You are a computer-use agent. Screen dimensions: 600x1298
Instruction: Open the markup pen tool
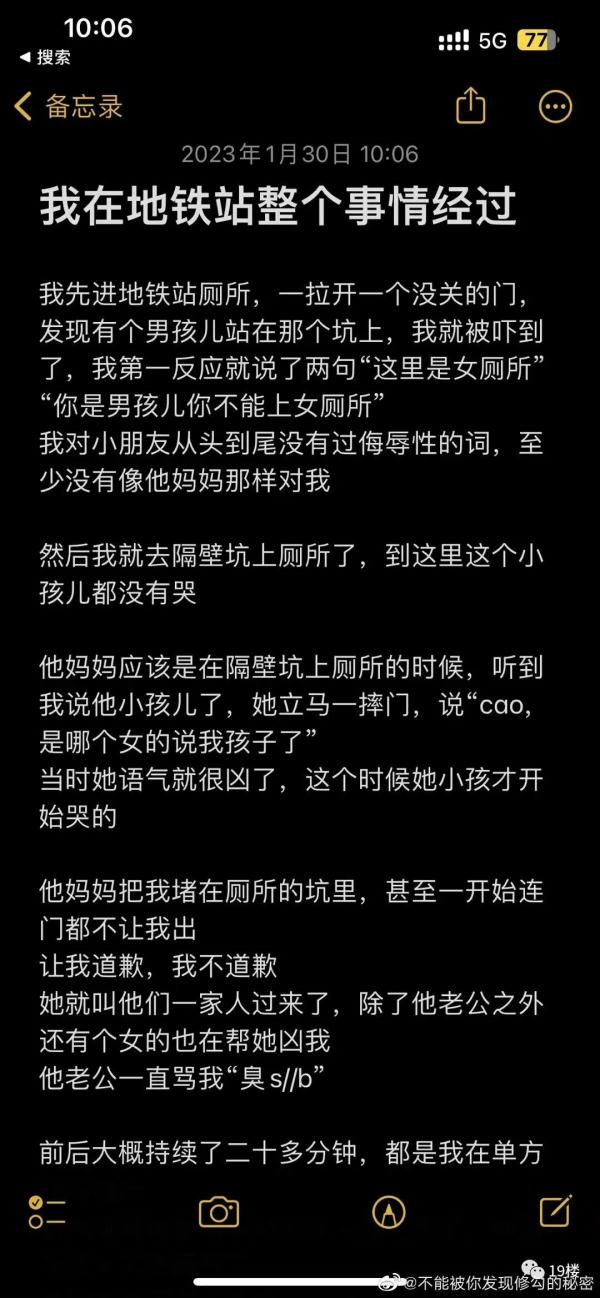tap(388, 1211)
